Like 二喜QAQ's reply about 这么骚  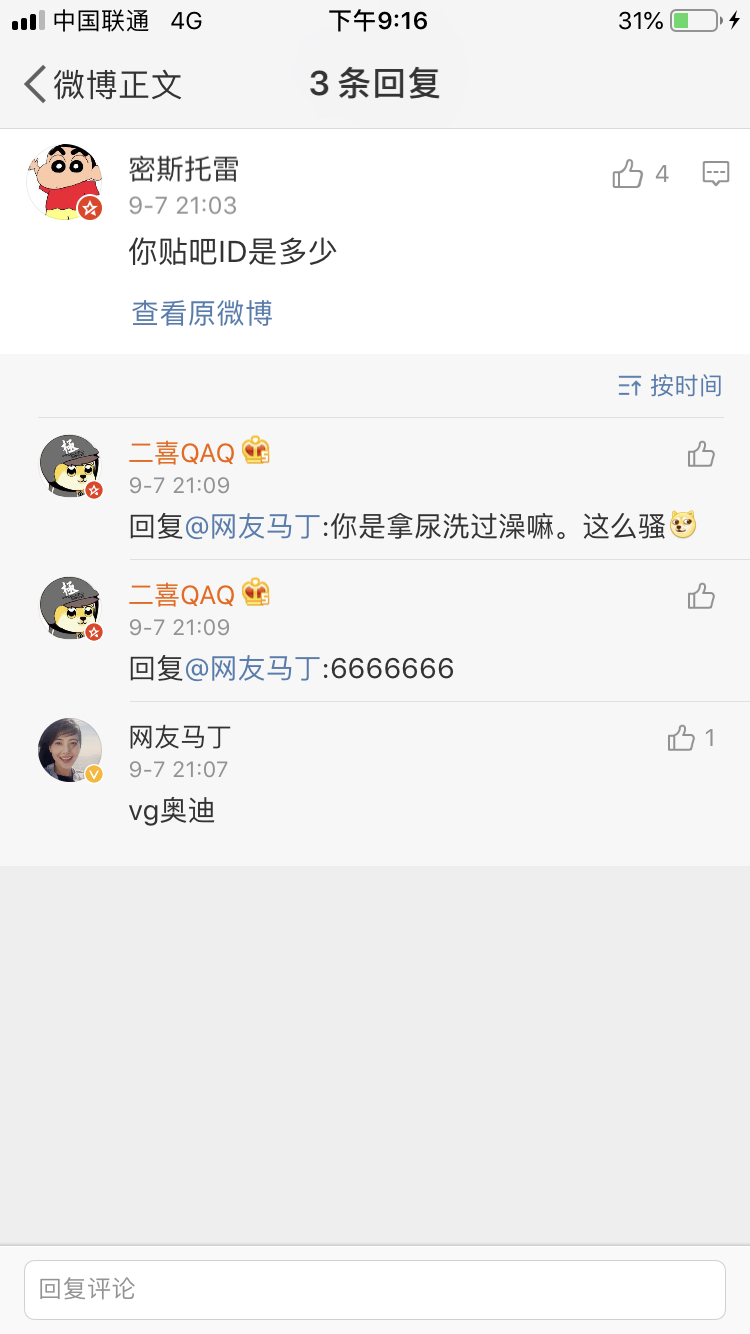click(x=701, y=454)
